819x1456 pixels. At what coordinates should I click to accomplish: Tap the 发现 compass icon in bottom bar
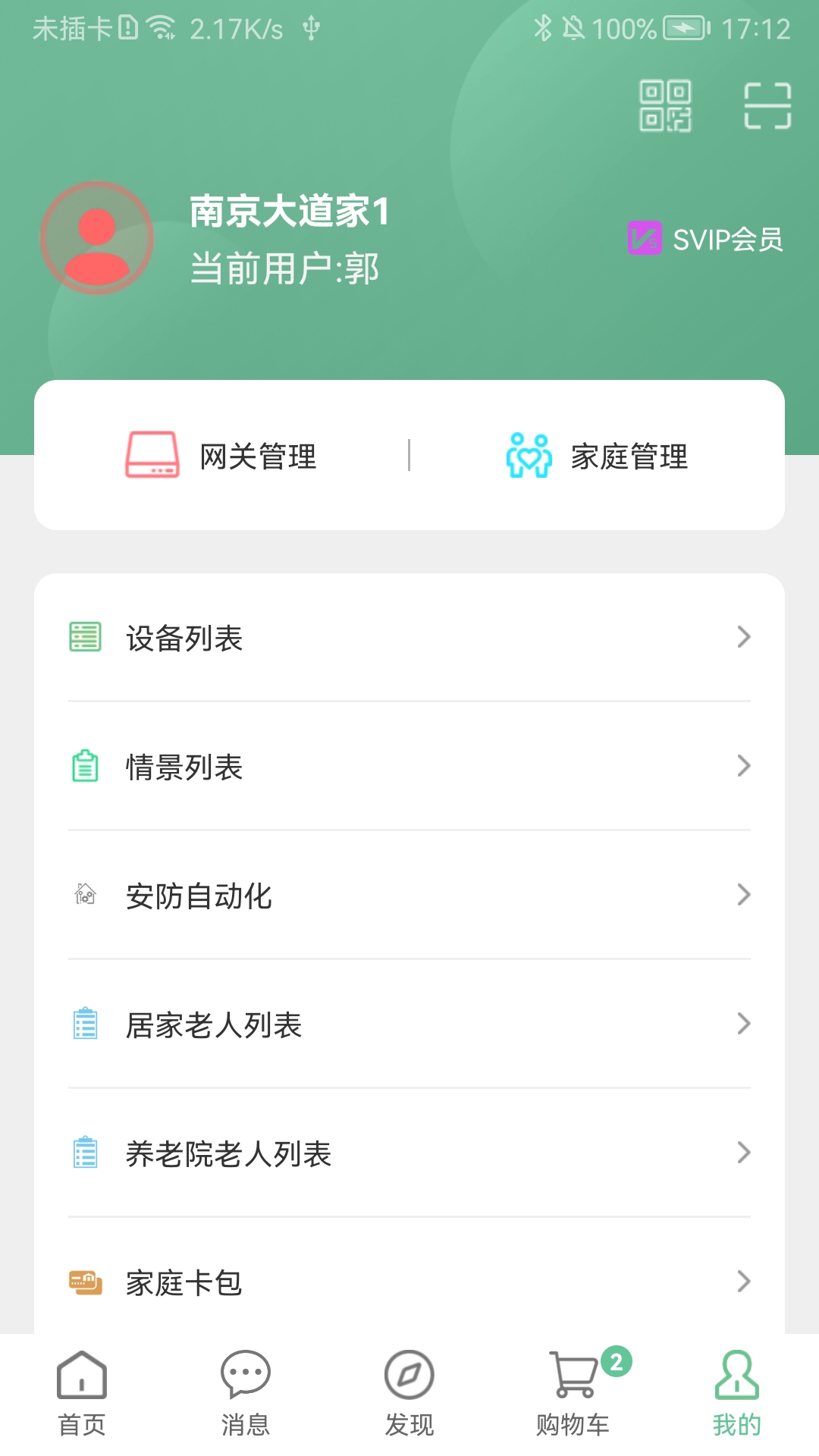pyautogui.click(x=409, y=1385)
